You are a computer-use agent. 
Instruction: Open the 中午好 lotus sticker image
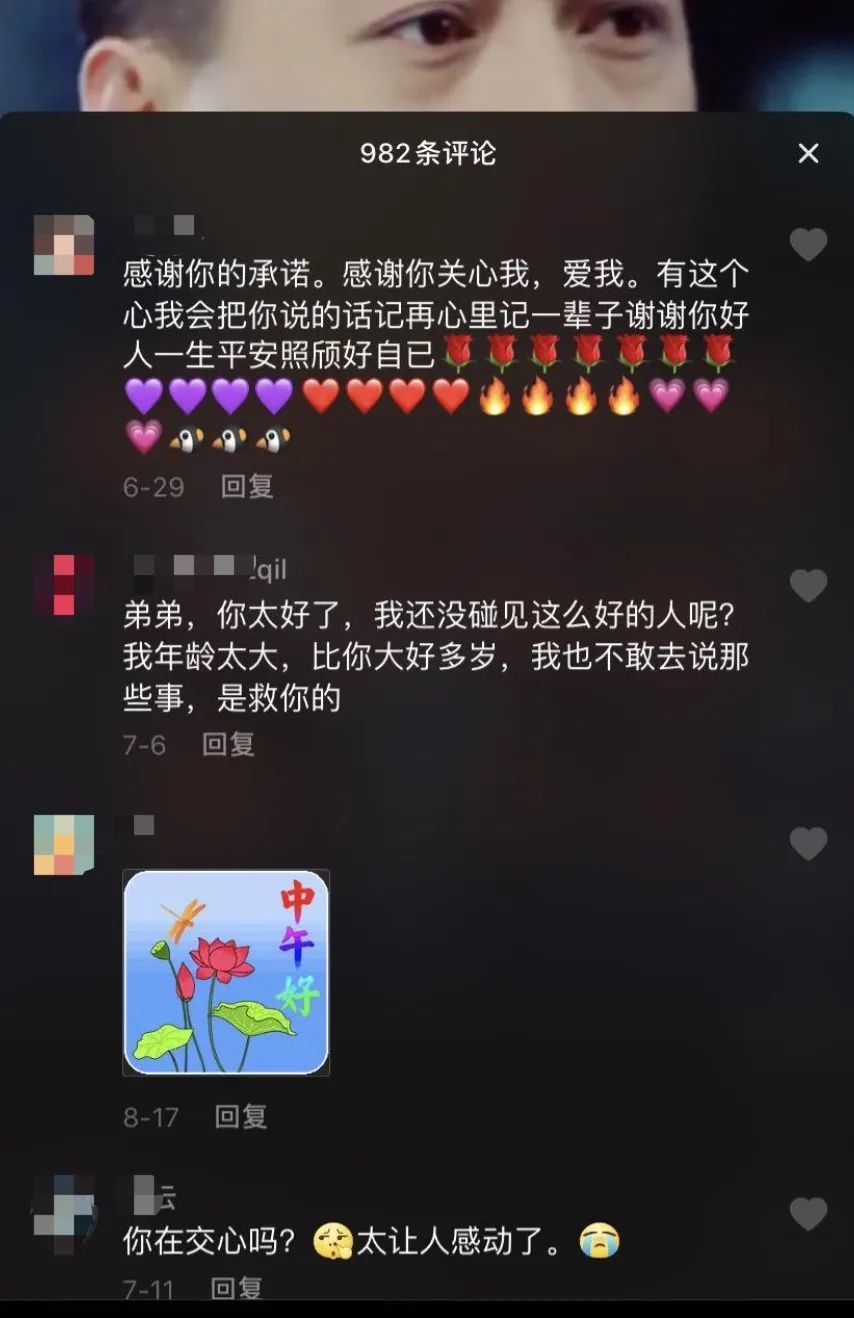pyautogui.click(x=226, y=972)
